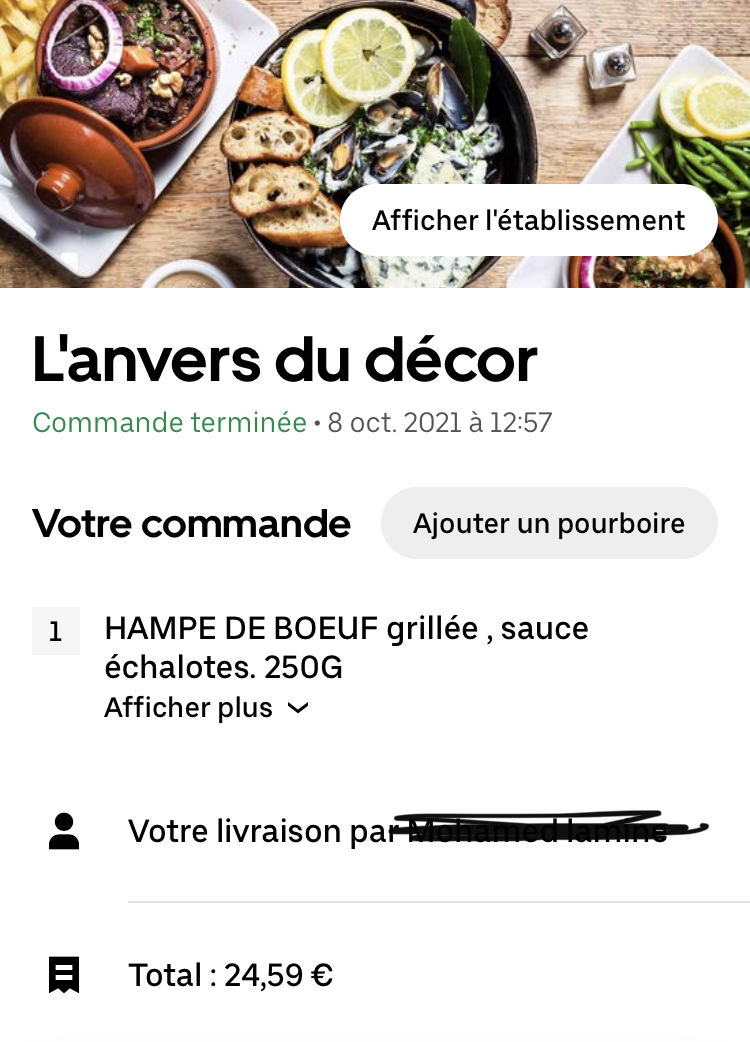Add a tip with Ajouter un pourboire
The height and width of the screenshot is (1042, 750).
[x=549, y=523]
